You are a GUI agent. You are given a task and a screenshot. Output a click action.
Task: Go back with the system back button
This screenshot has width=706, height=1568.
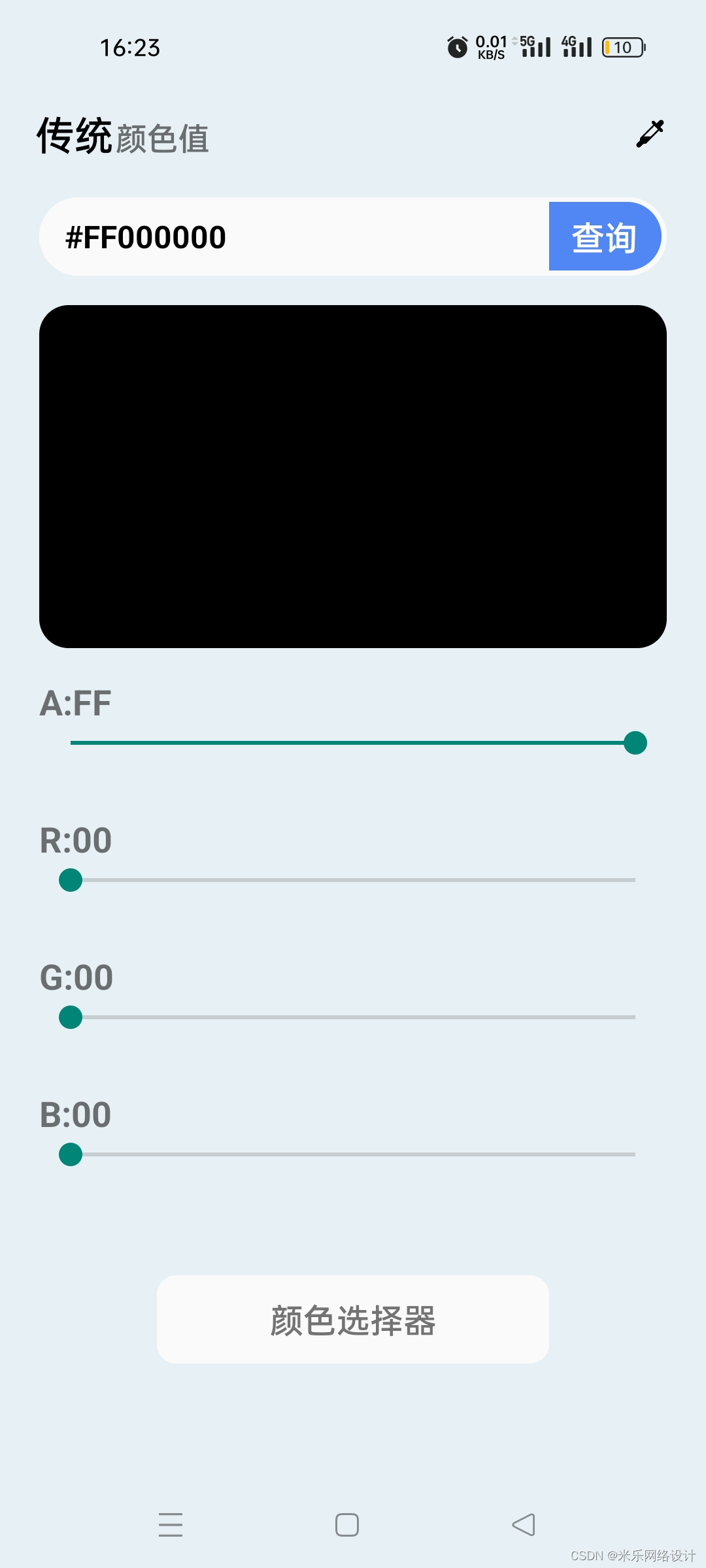[524, 1525]
